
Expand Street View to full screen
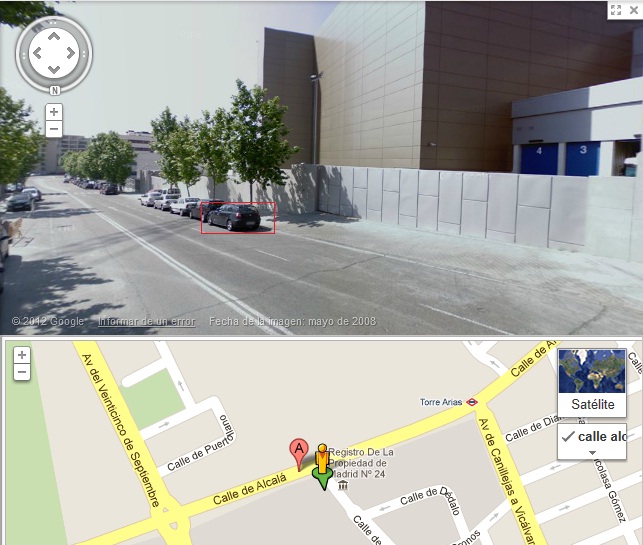615,10
